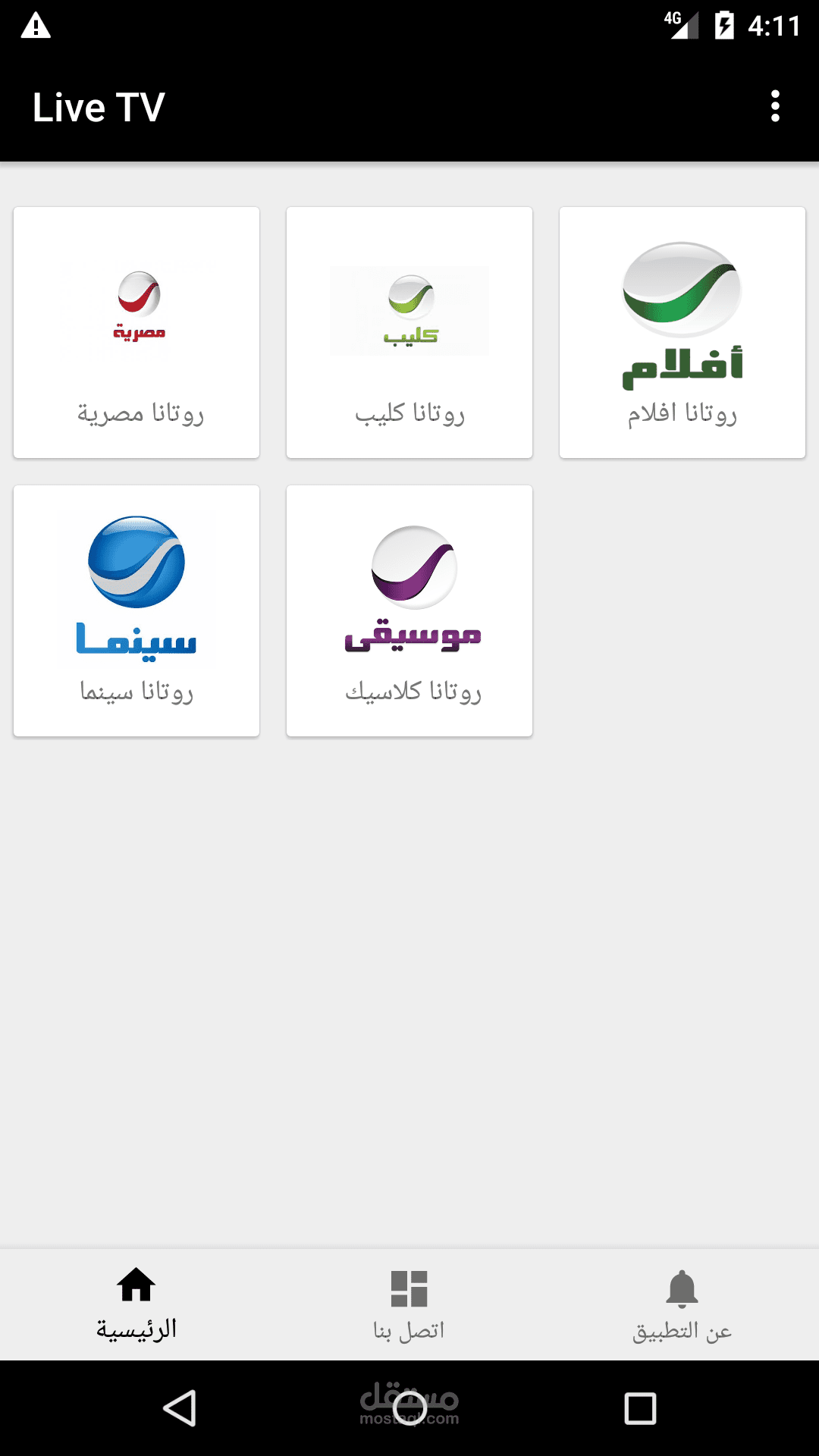
Task: Open the recent apps view
Action: point(640,1408)
